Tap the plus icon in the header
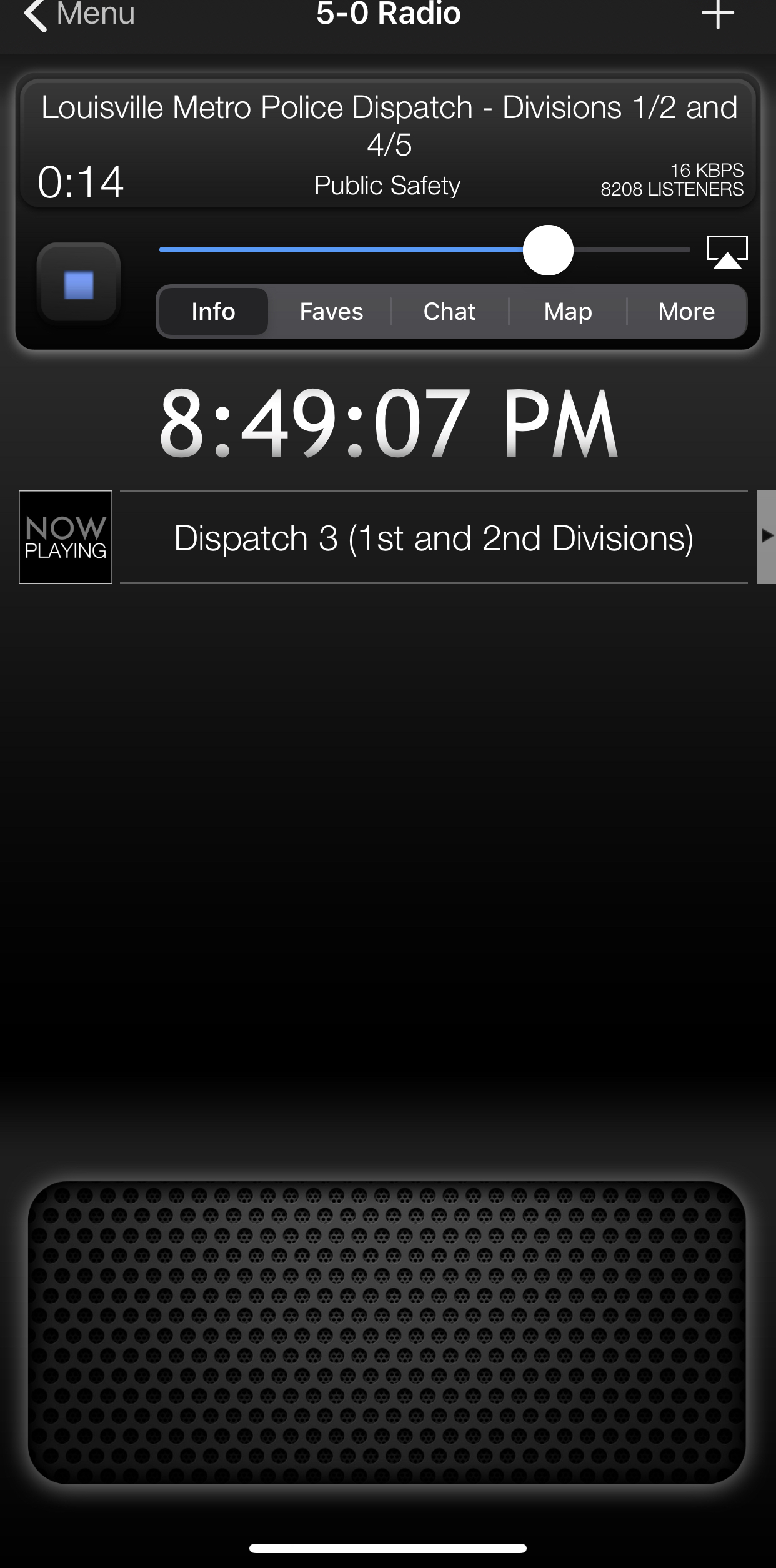Image resolution: width=776 pixels, height=1568 pixels. click(717, 14)
